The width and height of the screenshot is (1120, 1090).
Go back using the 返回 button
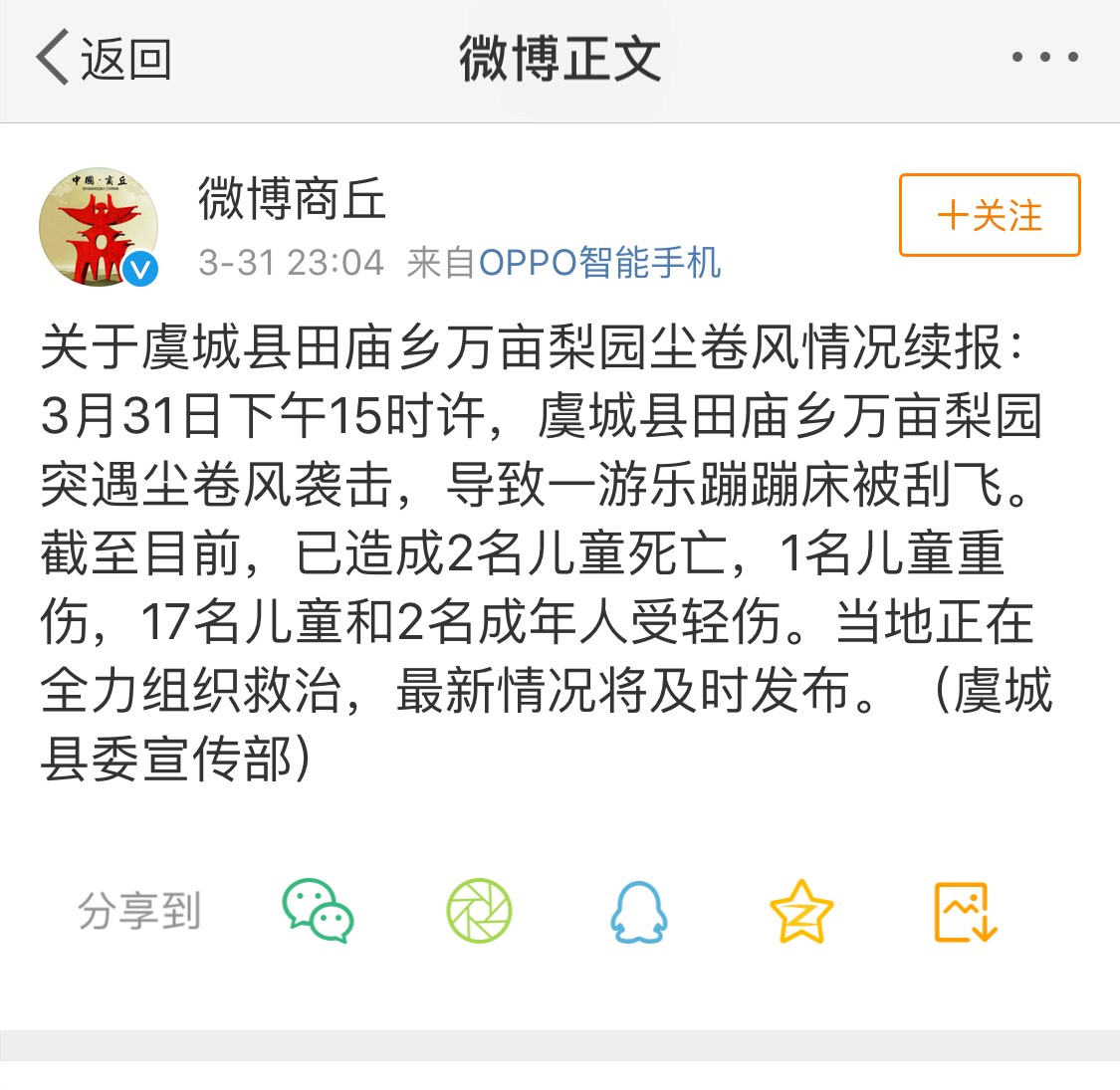pyautogui.click(x=105, y=59)
